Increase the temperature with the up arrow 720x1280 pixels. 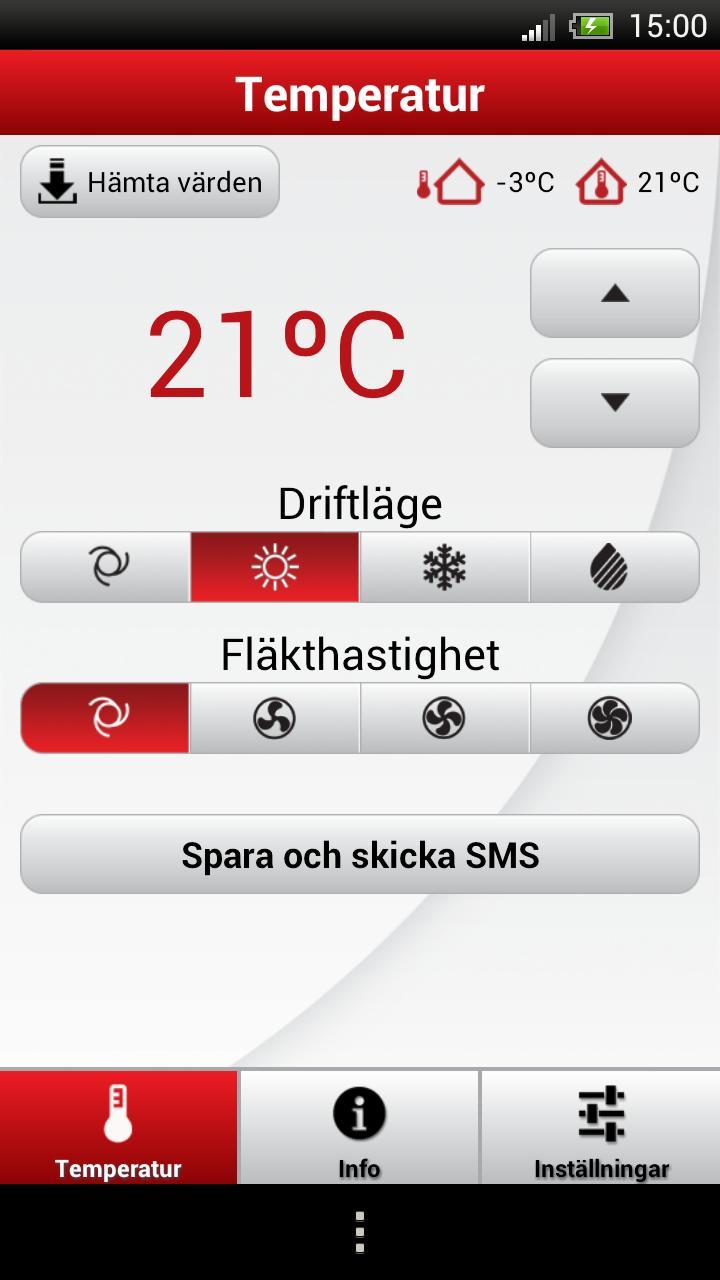[614, 293]
